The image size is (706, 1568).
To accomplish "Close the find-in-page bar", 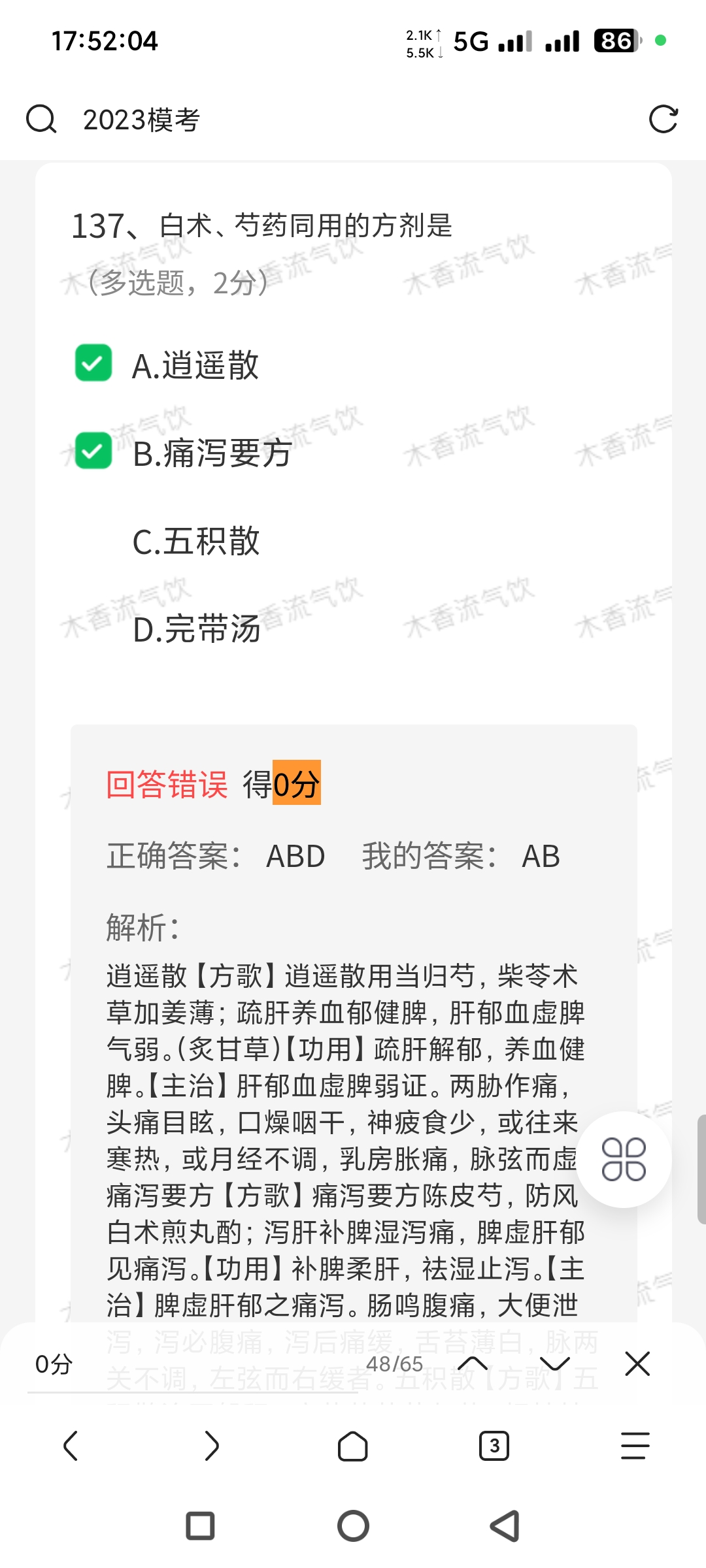I will (637, 1364).
